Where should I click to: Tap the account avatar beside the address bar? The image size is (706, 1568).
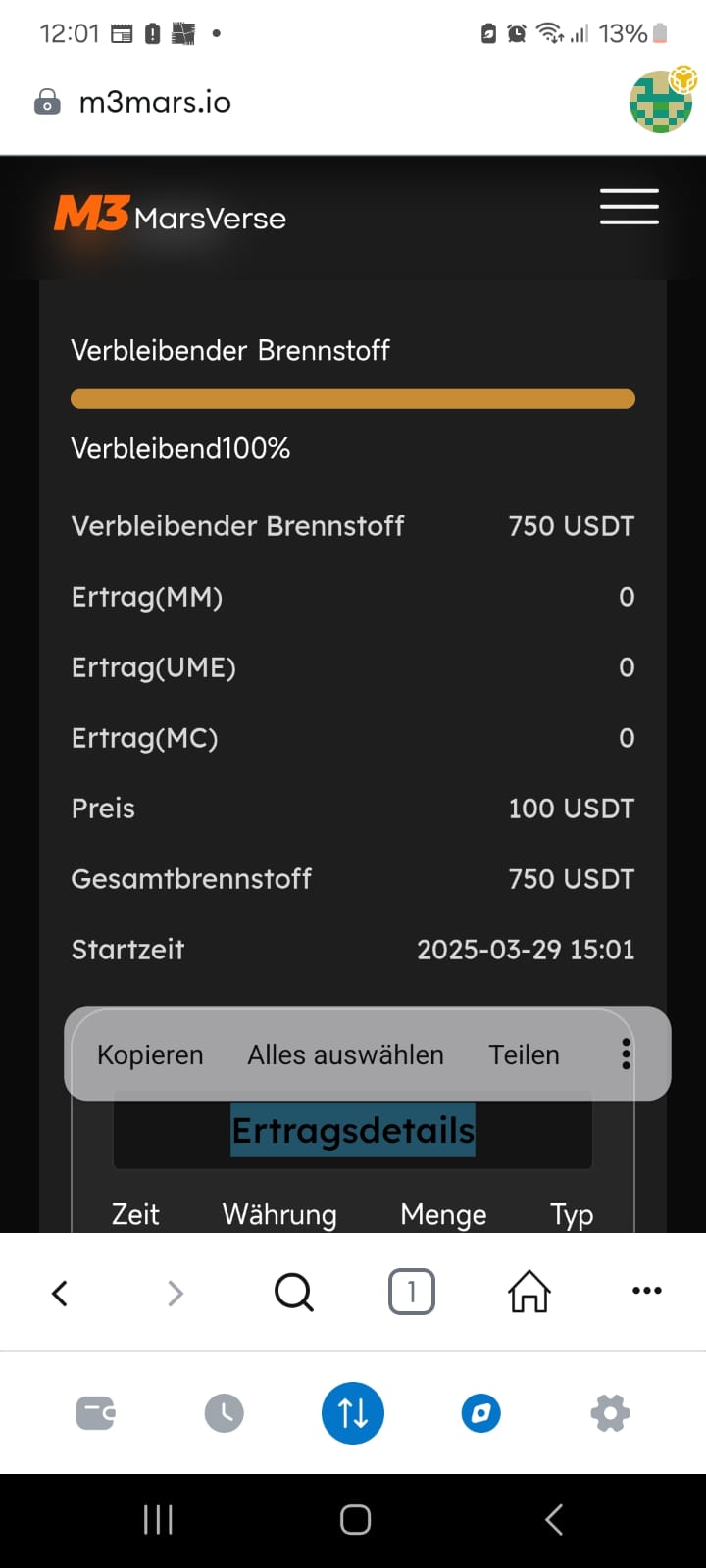(662, 100)
